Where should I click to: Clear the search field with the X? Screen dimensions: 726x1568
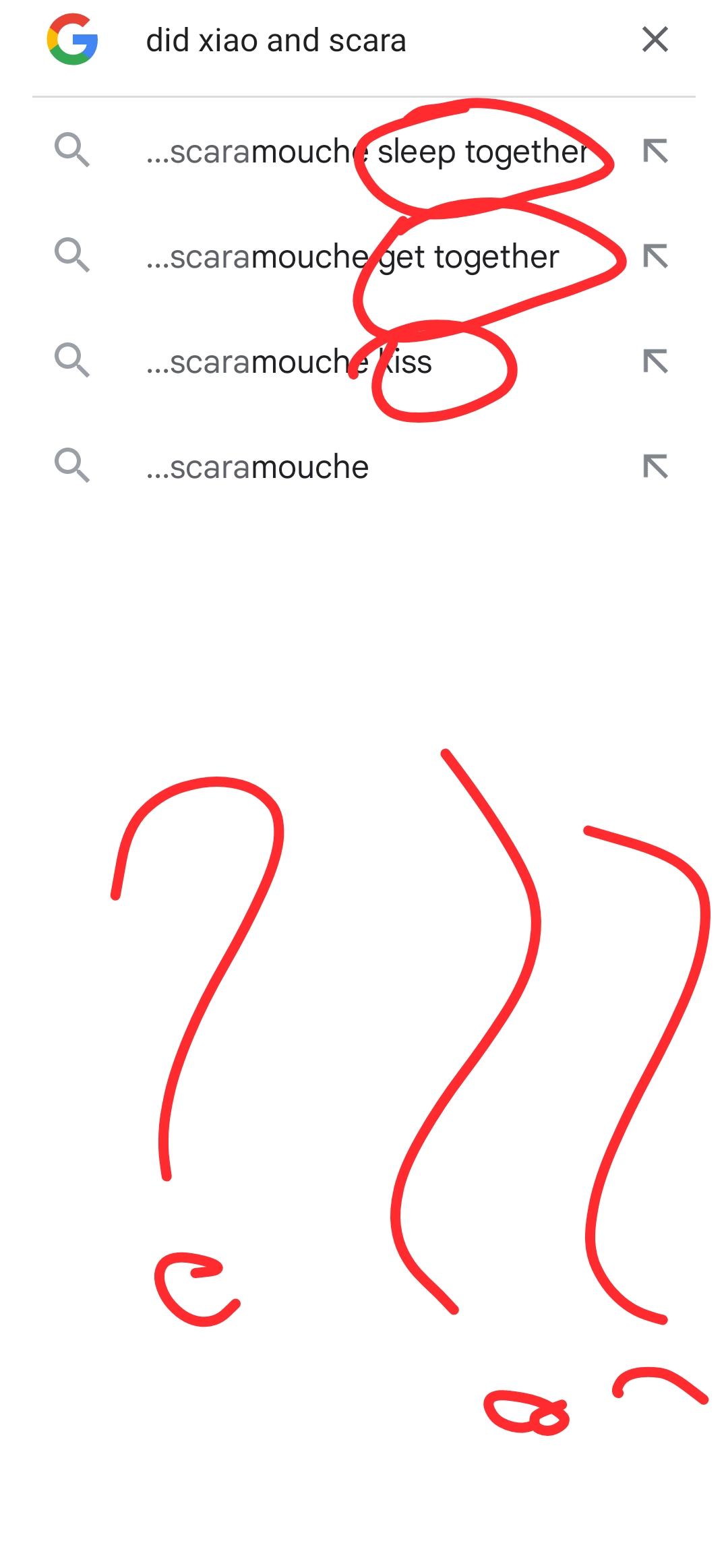[x=655, y=40]
